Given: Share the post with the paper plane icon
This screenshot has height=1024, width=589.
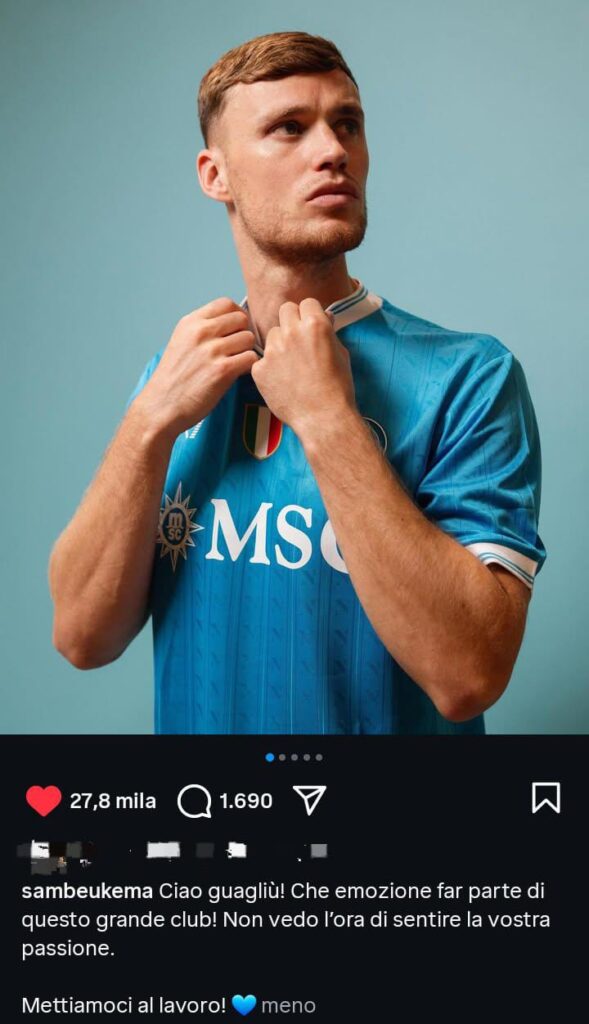Looking at the screenshot, I should pyautogui.click(x=310, y=800).
